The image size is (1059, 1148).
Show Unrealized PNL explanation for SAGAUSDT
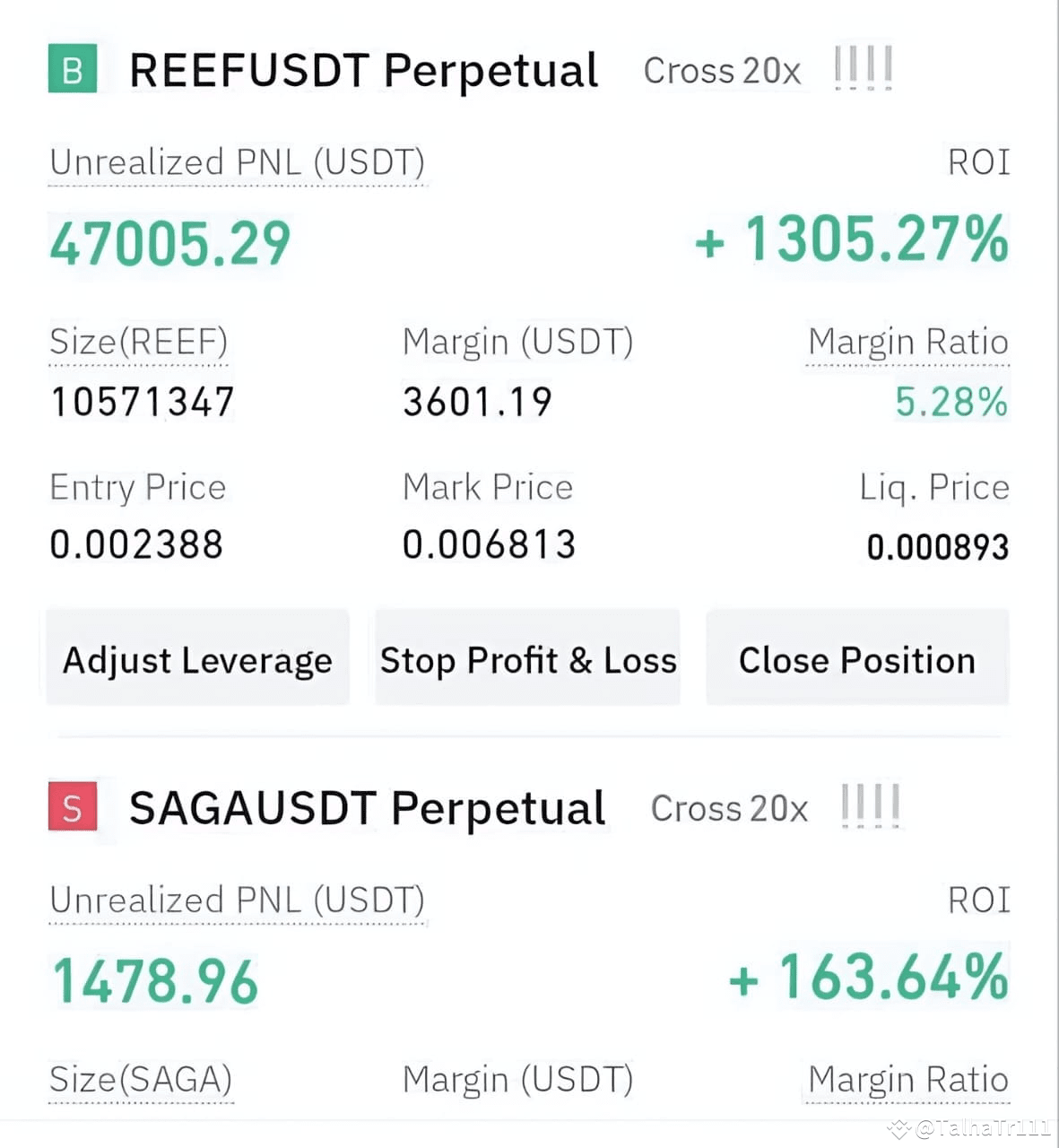pyautogui.click(x=238, y=900)
